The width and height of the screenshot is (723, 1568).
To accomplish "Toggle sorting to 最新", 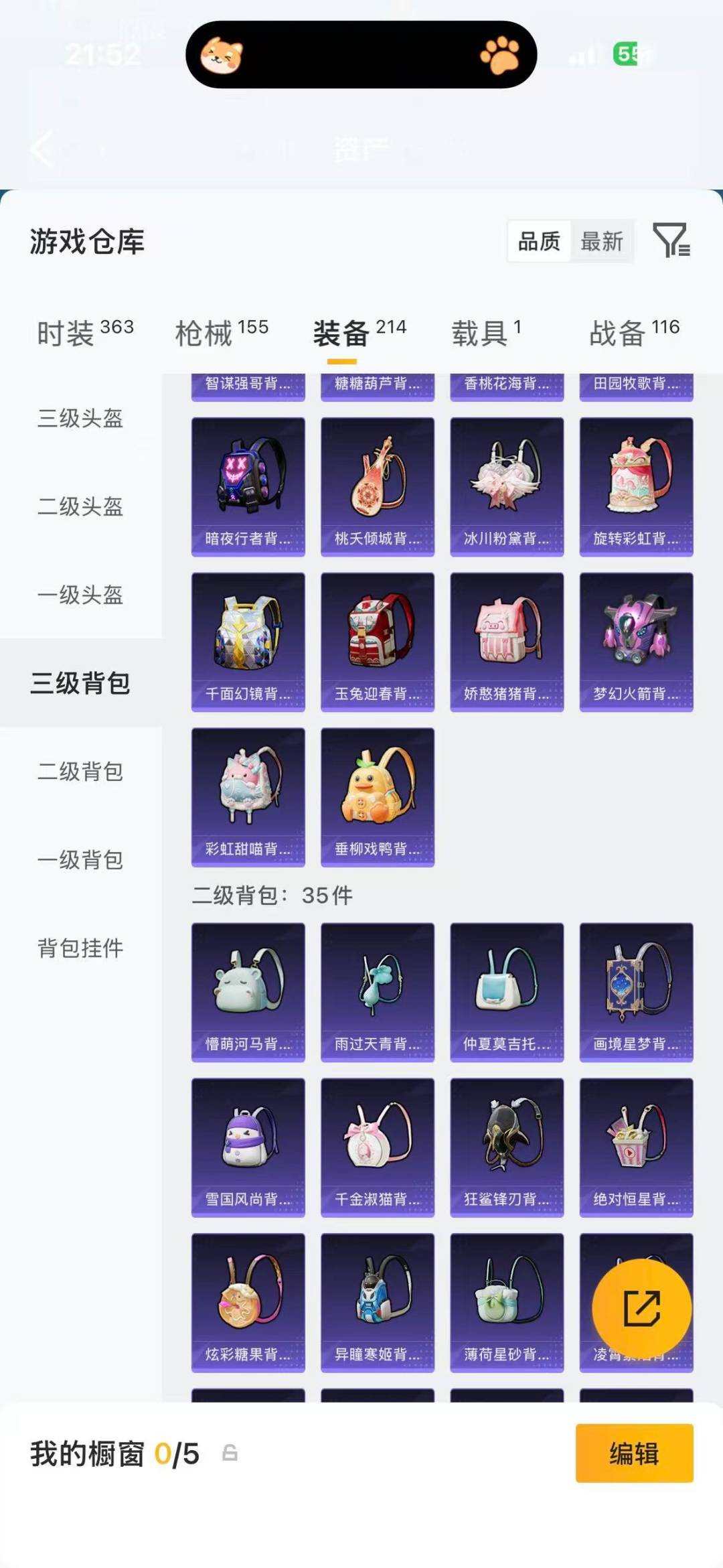I will click(x=602, y=242).
